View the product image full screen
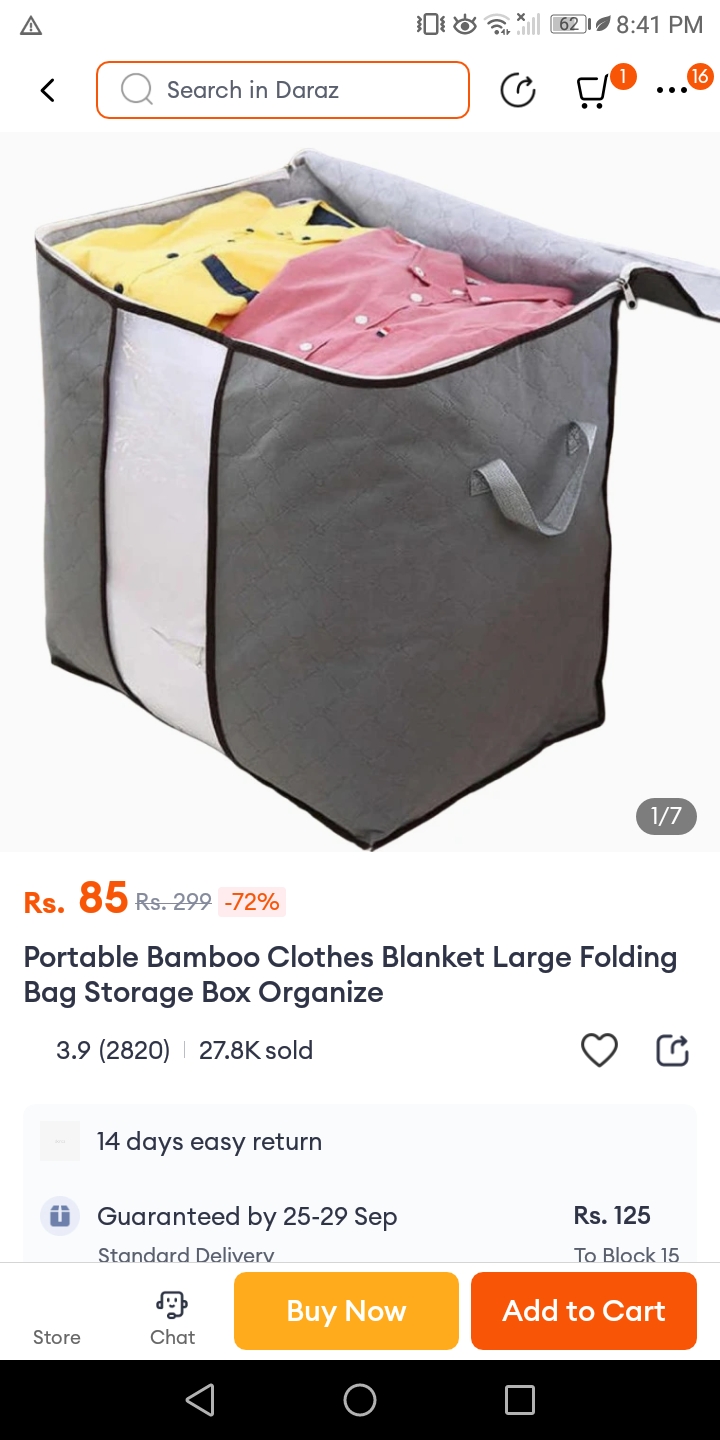Screen dimensions: 720x1440 tap(360, 492)
